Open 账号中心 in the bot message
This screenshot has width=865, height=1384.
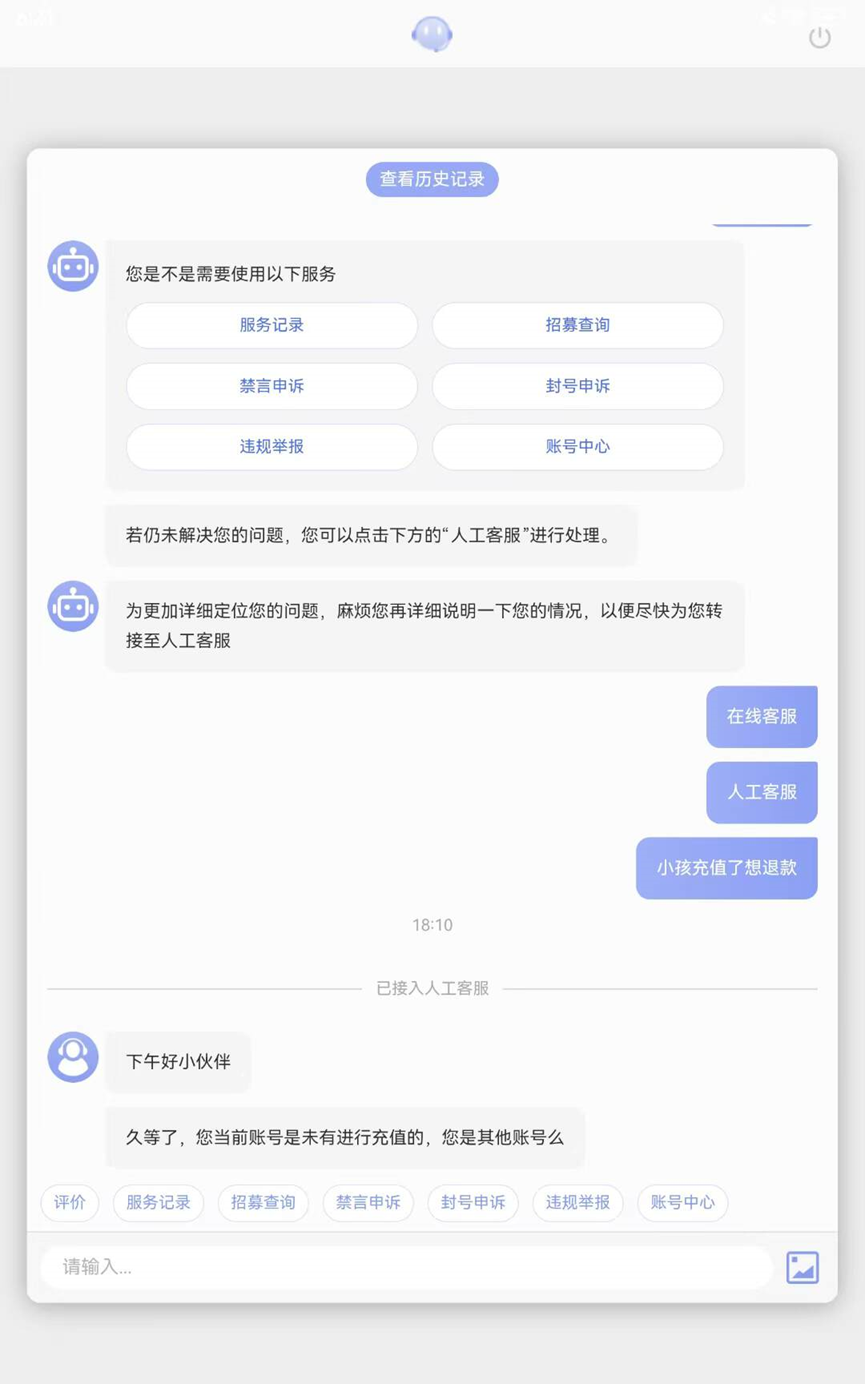click(x=578, y=447)
